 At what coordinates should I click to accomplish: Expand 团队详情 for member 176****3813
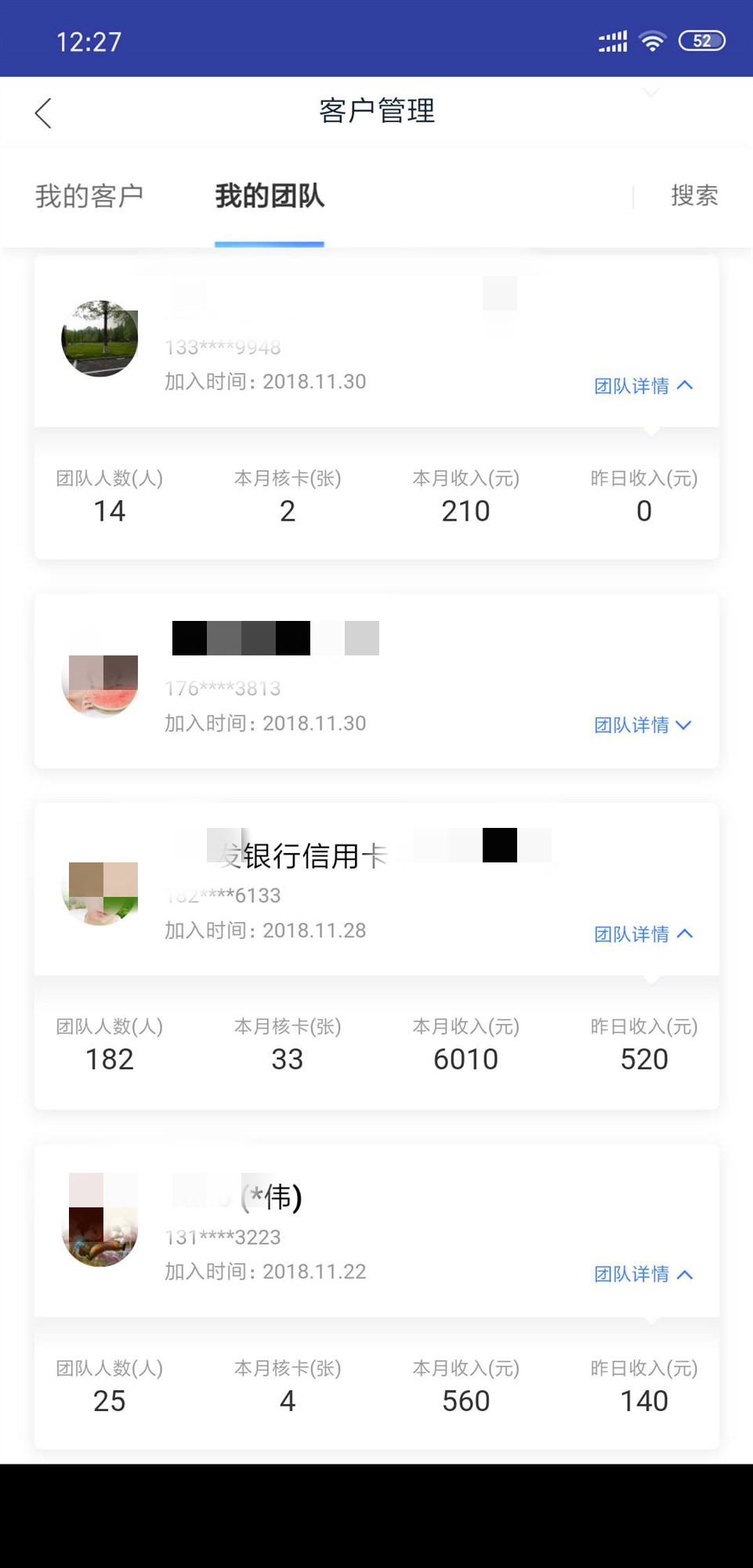(644, 724)
